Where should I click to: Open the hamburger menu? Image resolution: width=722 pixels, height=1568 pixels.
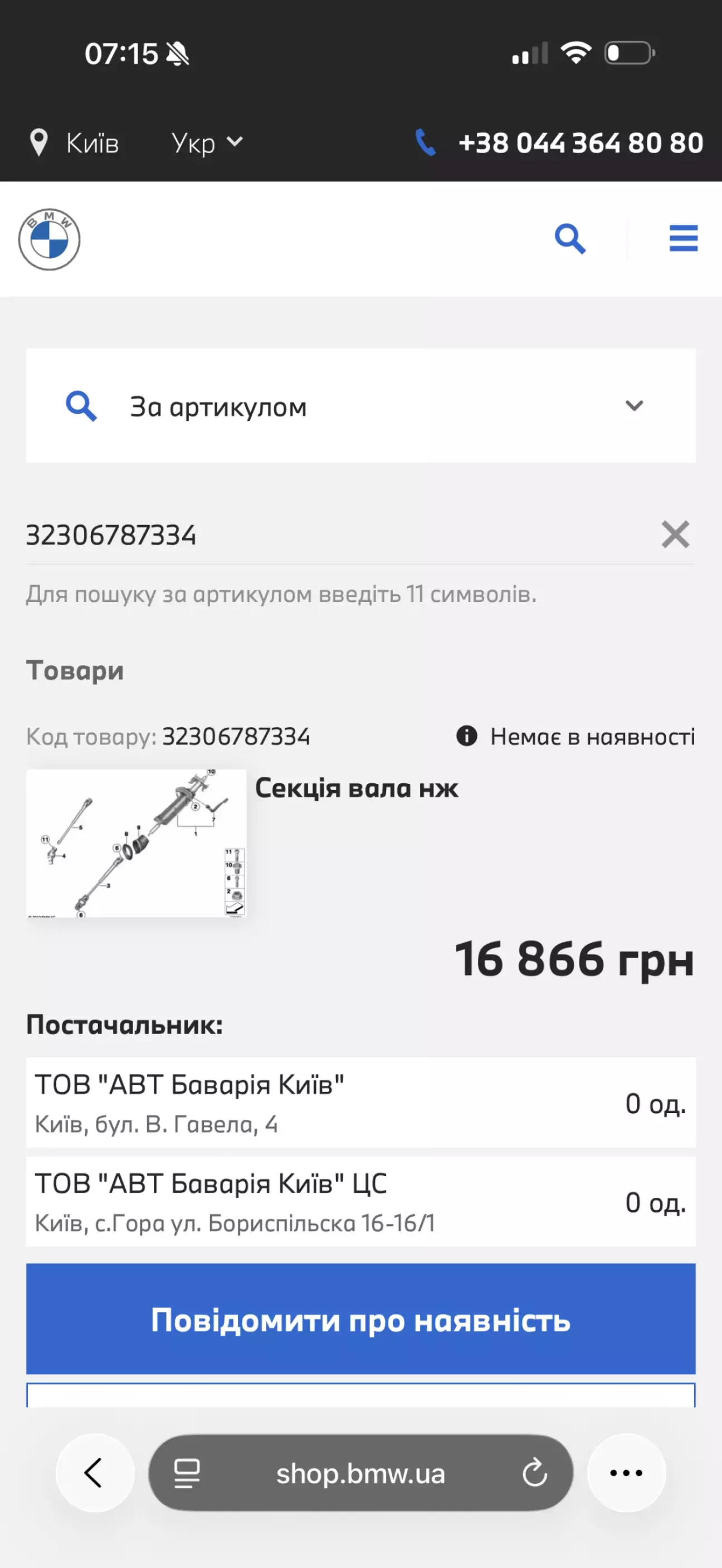(683, 238)
